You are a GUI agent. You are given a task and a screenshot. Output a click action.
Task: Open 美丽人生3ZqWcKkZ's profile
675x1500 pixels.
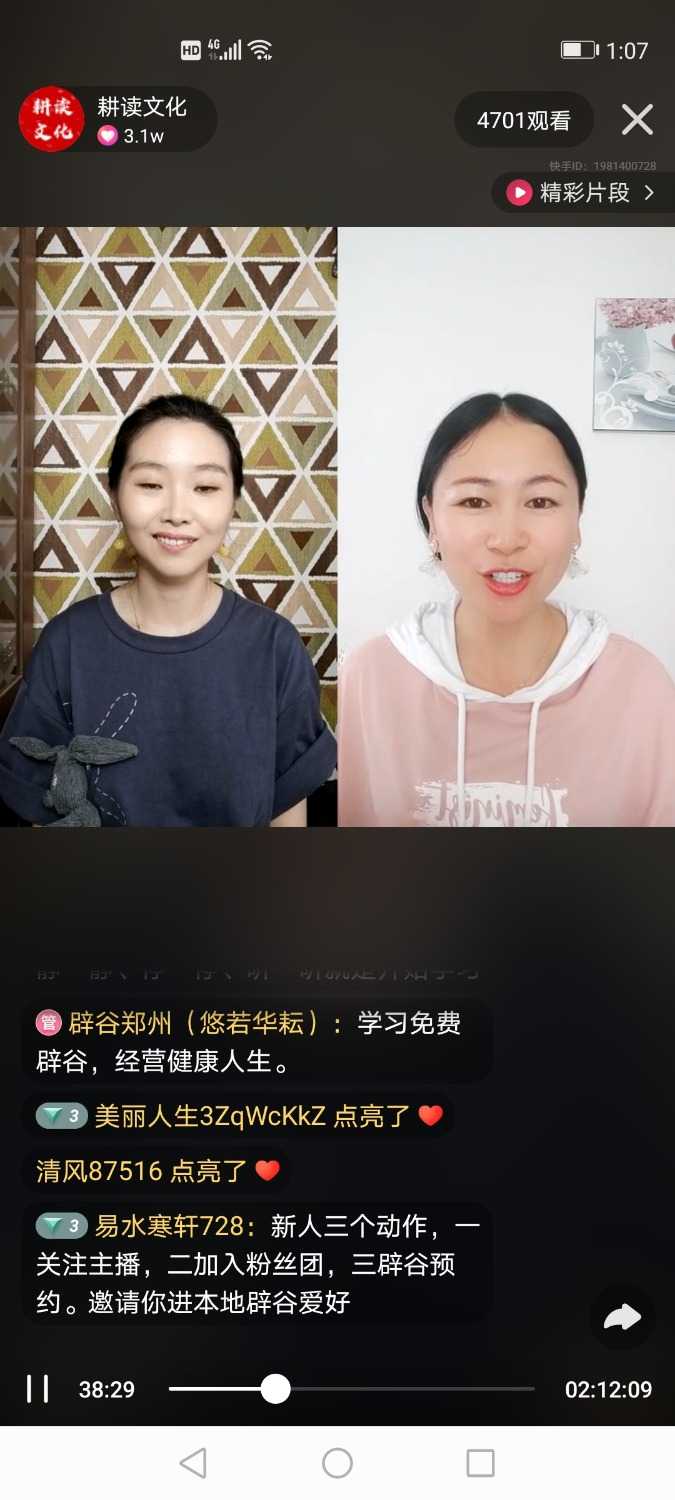click(210, 1116)
